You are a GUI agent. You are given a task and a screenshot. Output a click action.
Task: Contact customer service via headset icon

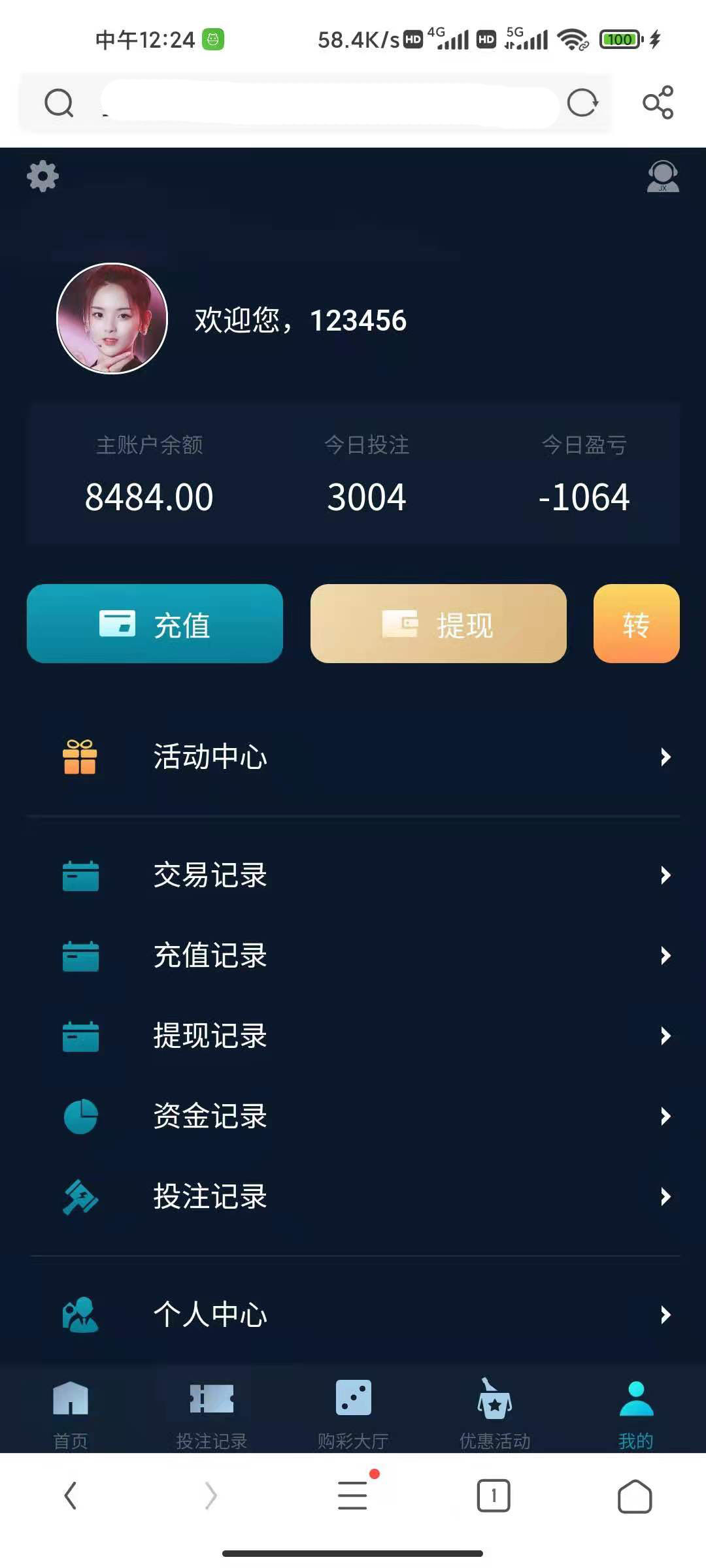coord(663,176)
